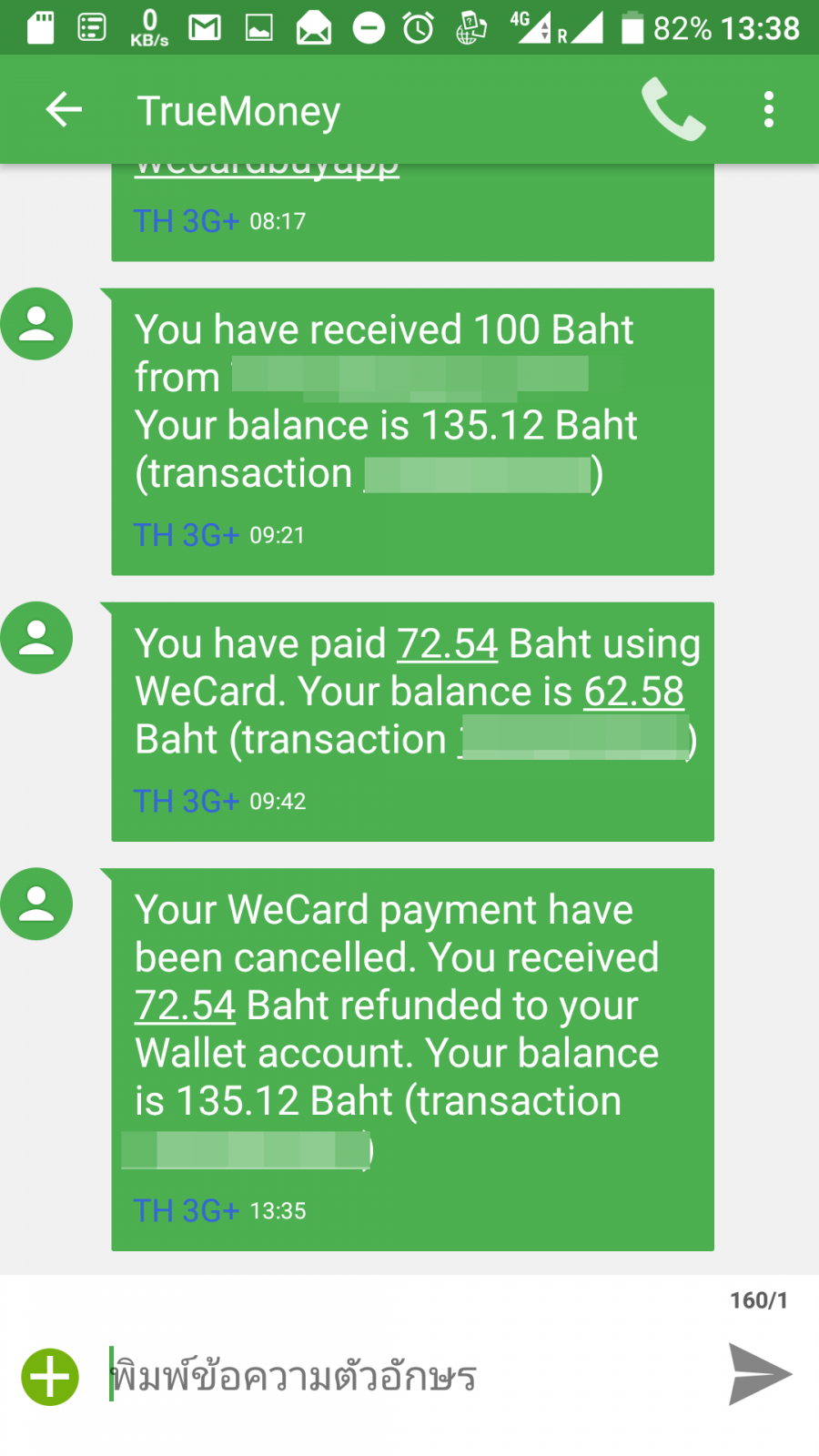Open the sender avatar beside the 09:42 message
Image resolution: width=819 pixels, height=1456 pixels.
(x=36, y=638)
